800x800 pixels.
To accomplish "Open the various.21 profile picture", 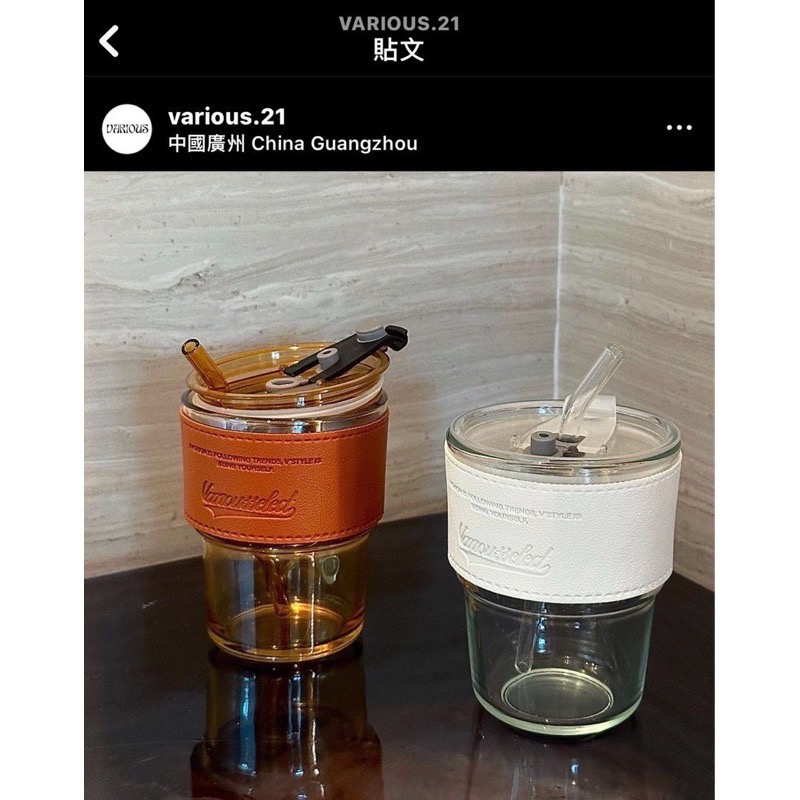I will point(127,129).
